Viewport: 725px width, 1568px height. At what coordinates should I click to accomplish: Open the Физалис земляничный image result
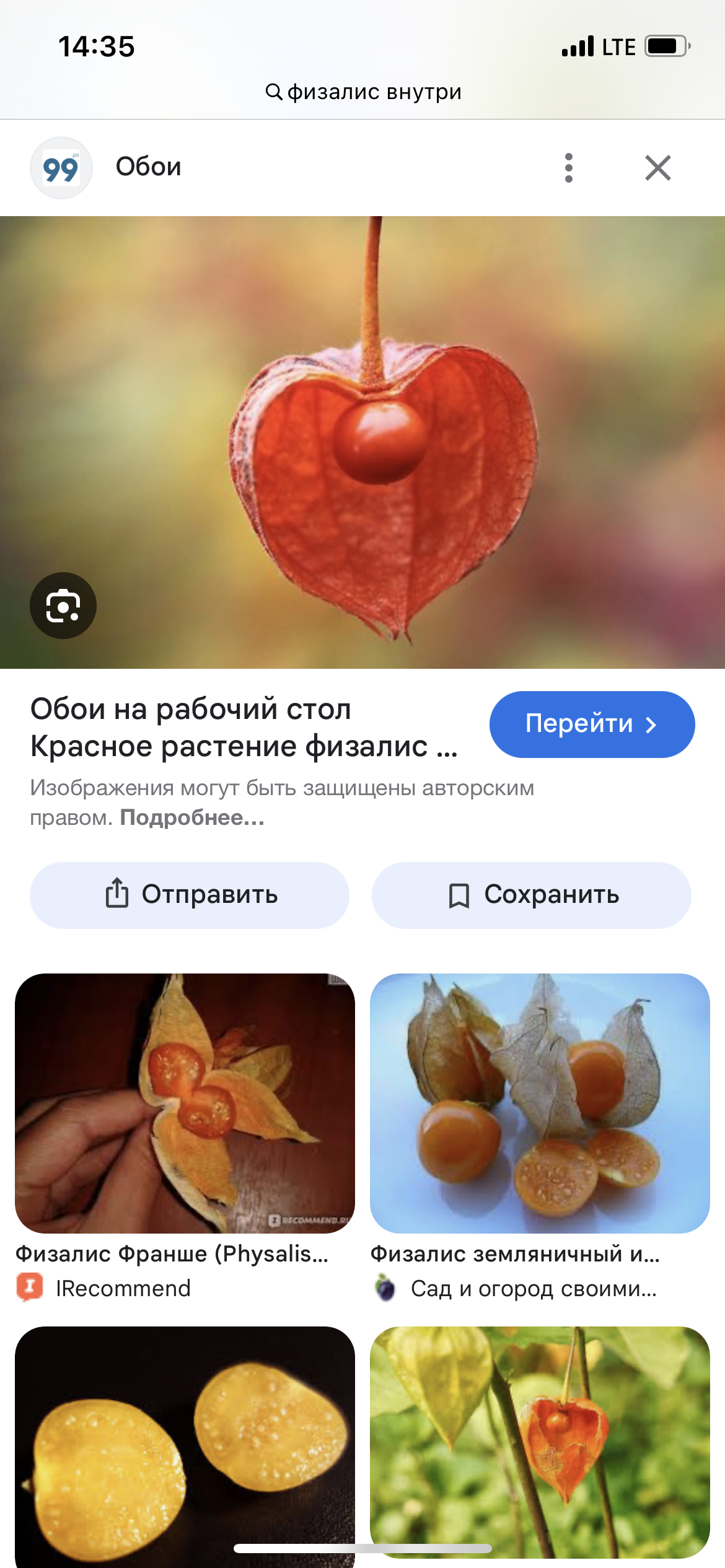point(539,1103)
